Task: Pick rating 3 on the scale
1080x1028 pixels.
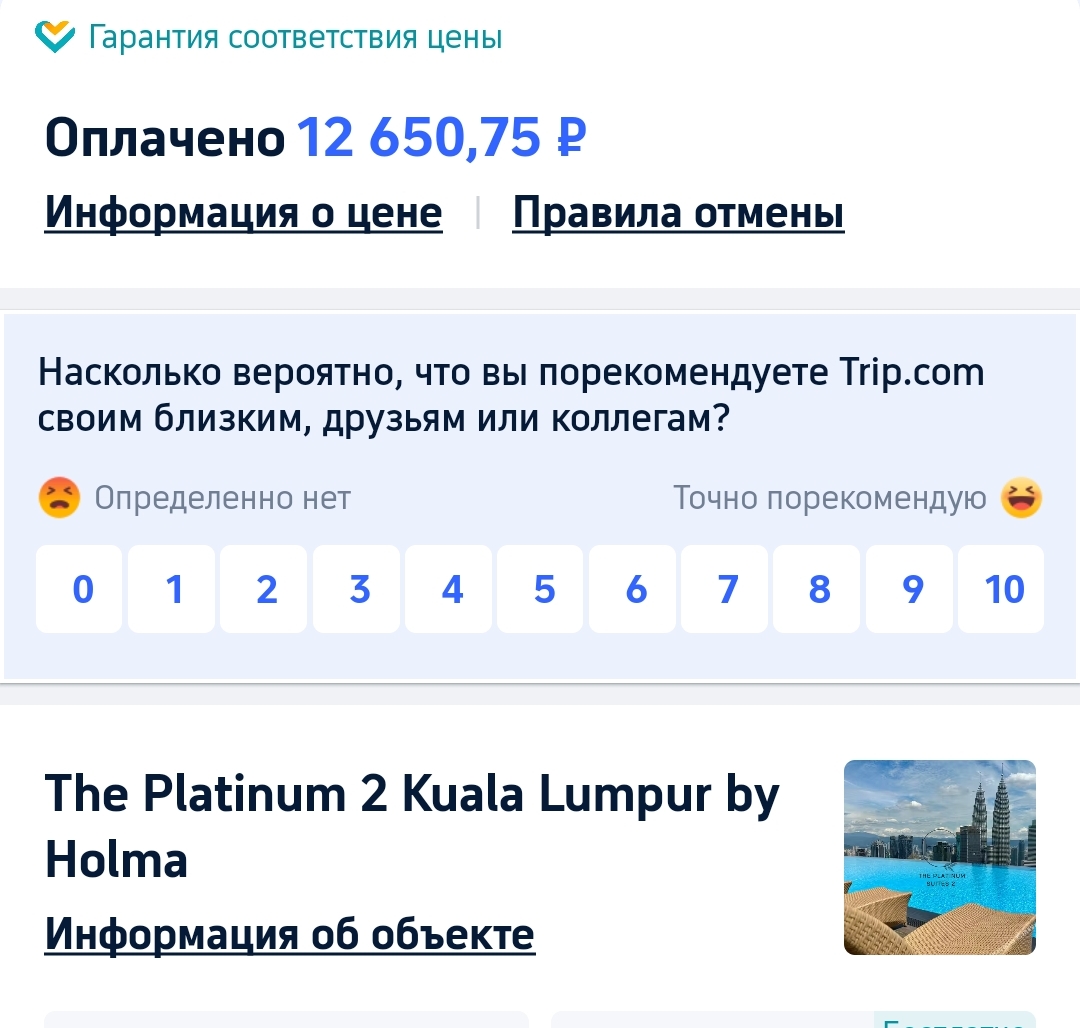Action: 356,589
